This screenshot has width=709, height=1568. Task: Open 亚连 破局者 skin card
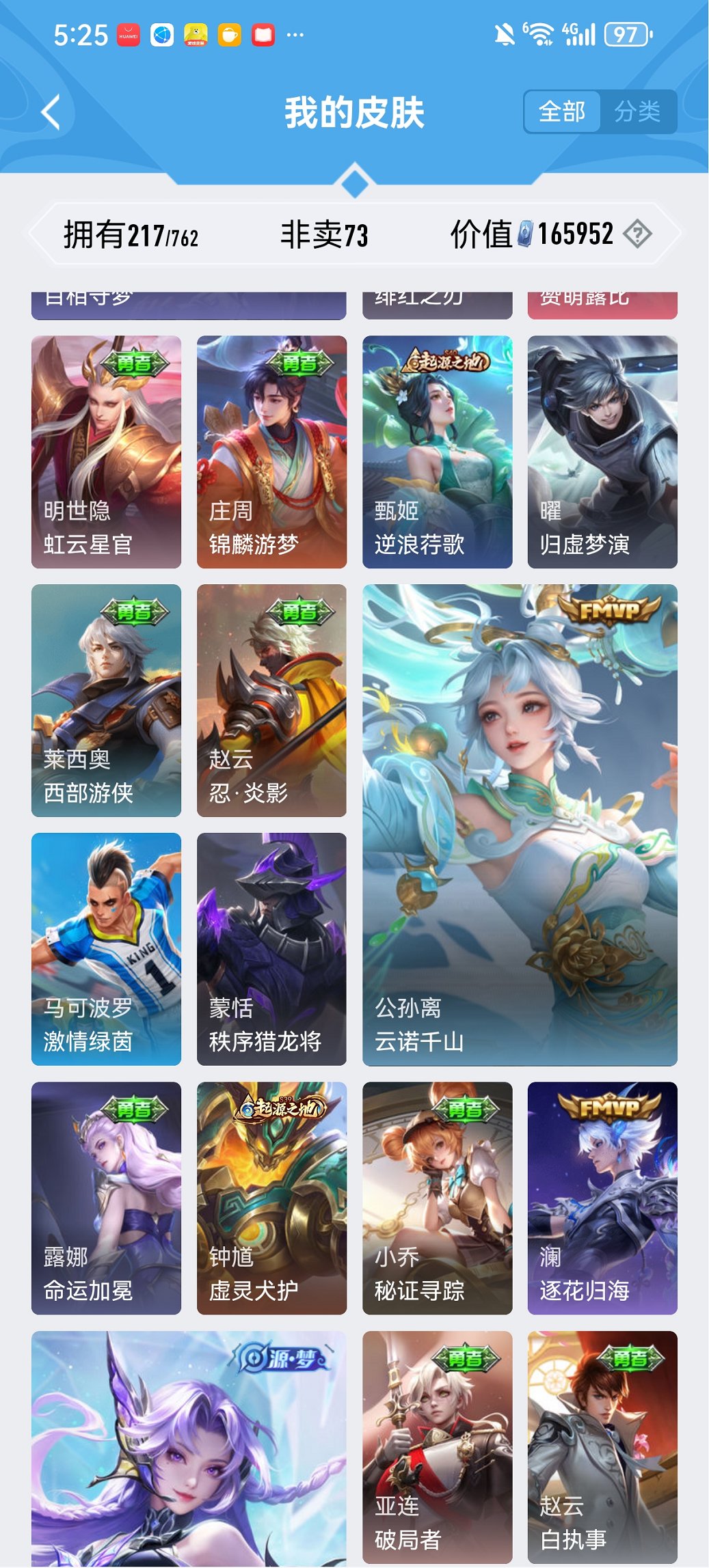[437, 1446]
